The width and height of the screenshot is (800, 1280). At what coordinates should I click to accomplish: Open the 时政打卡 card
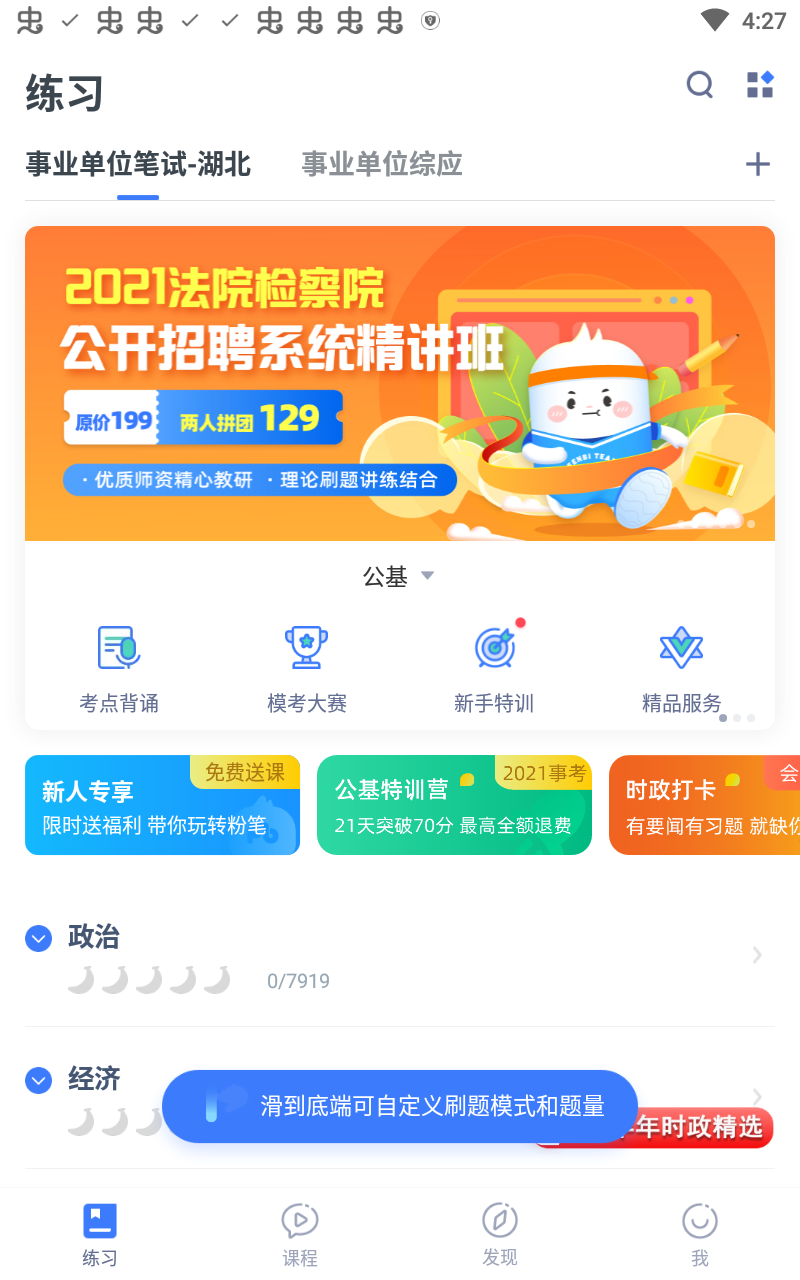704,805
